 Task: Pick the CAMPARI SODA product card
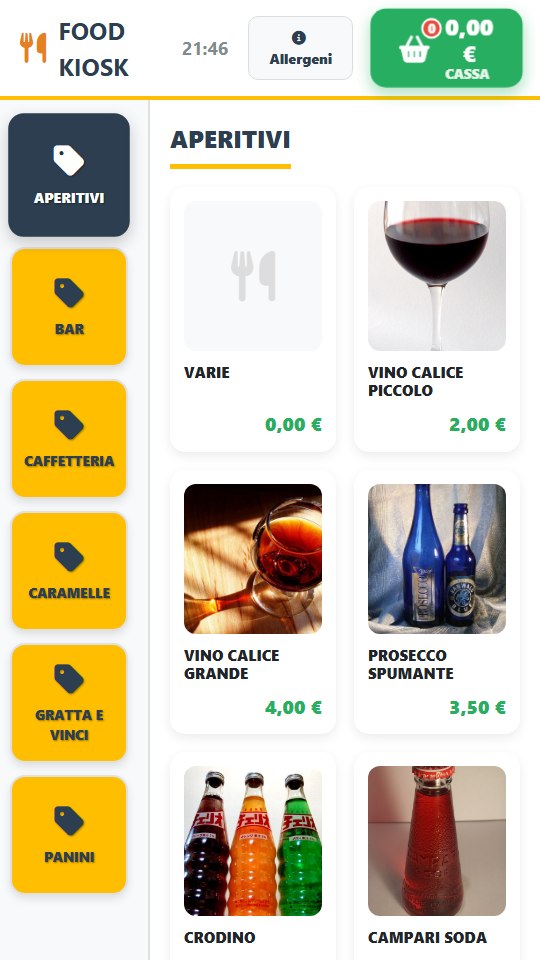pos(437,856)
